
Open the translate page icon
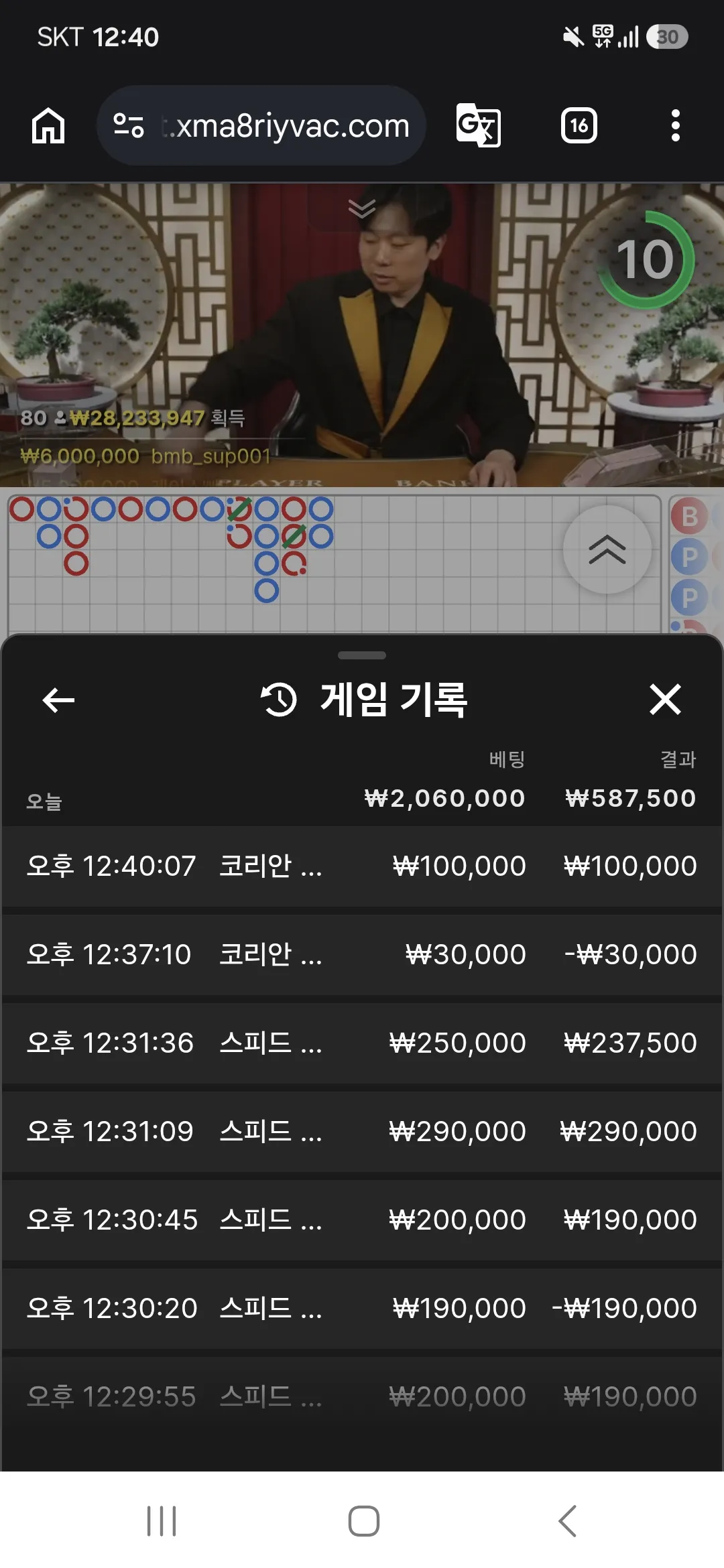[x=478, y=125]
